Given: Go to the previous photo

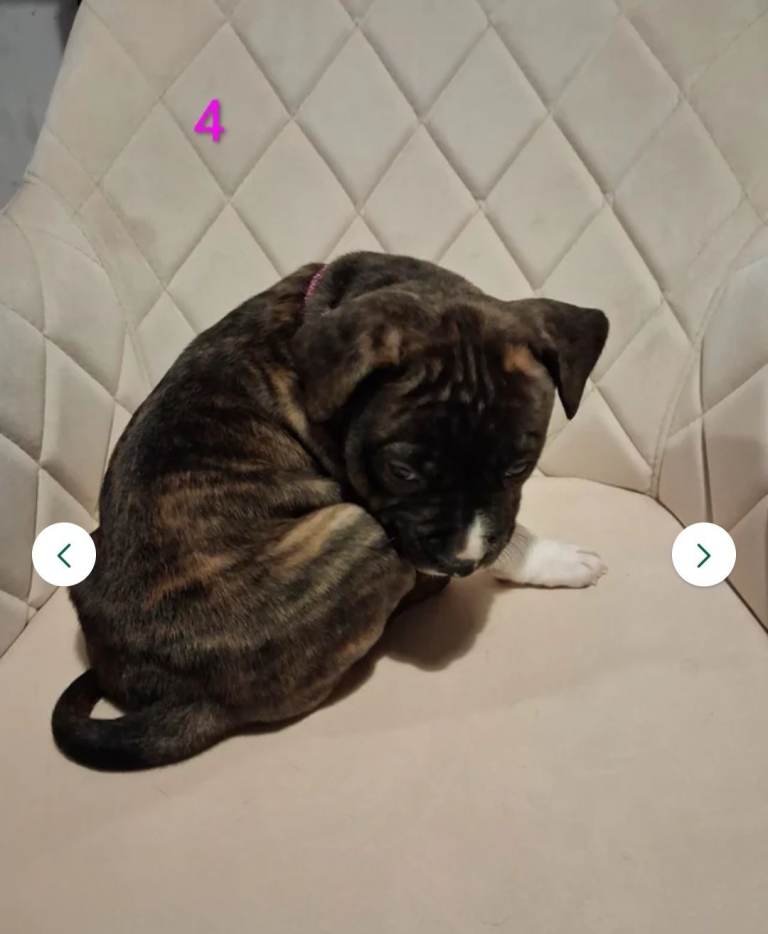Looking at the screenshot, I should [64, 554].
